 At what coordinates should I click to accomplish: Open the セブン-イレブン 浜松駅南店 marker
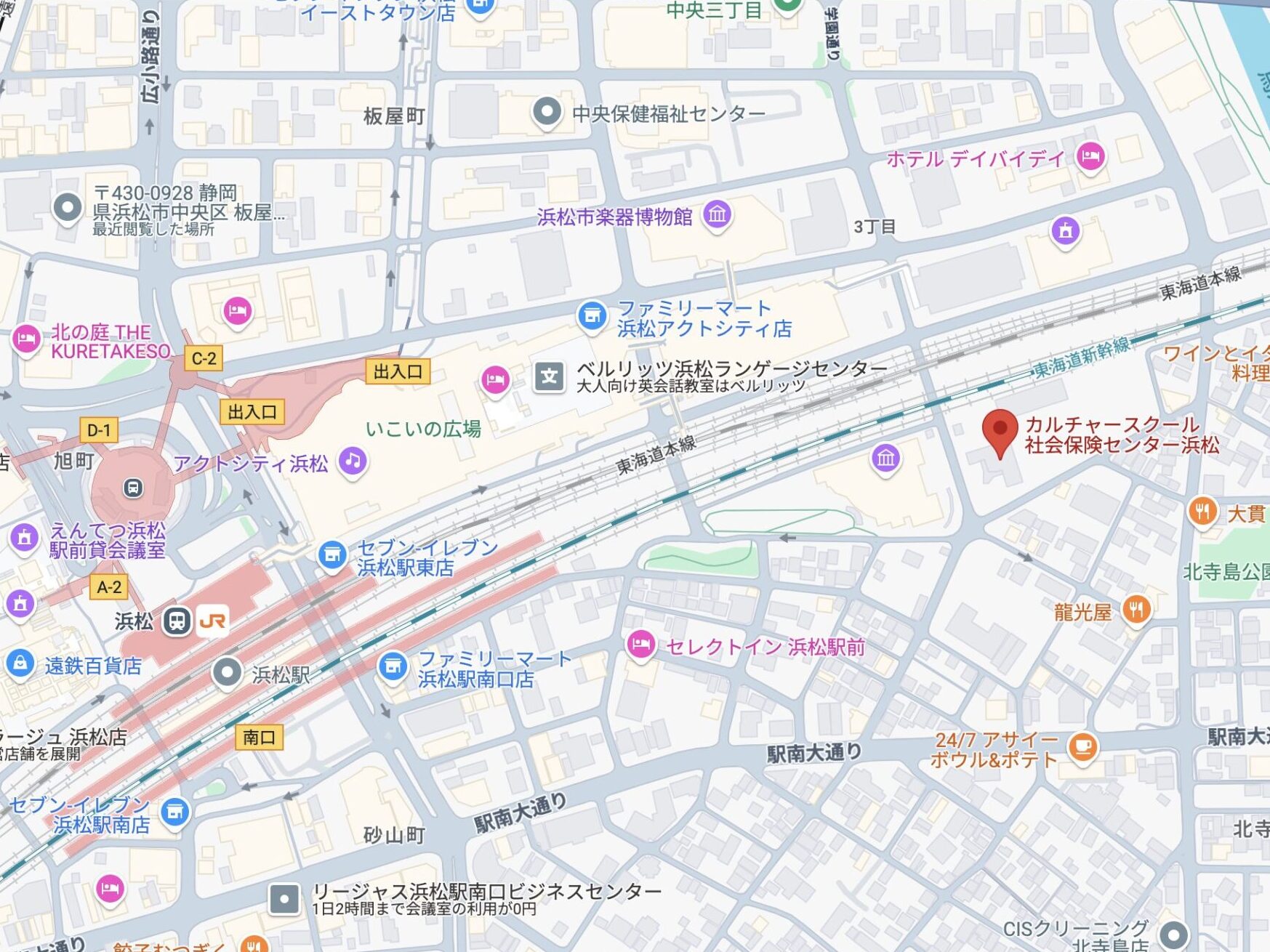pos(174,812)
